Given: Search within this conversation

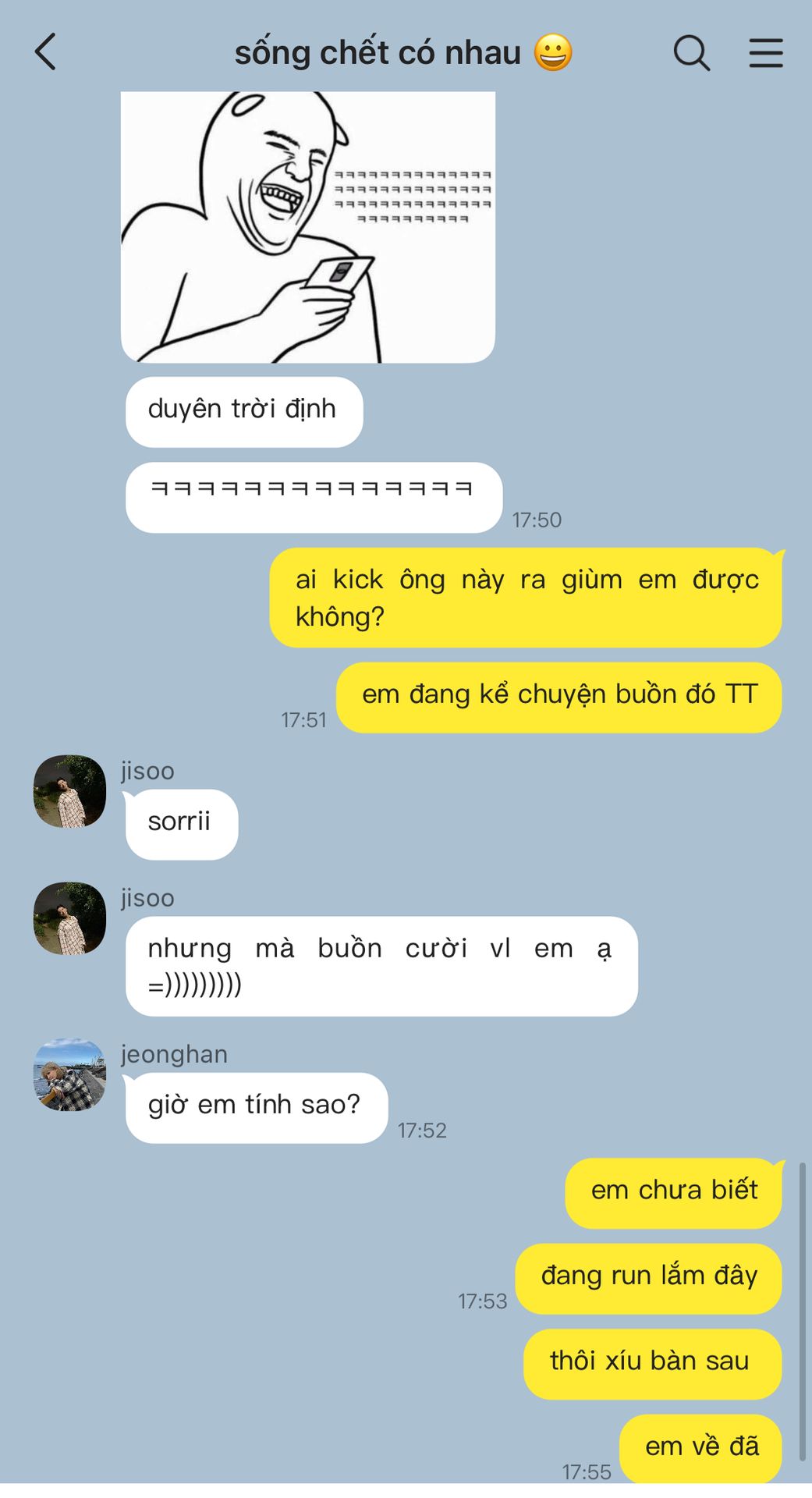Looking at the screenshot, I should pos(691,53).
